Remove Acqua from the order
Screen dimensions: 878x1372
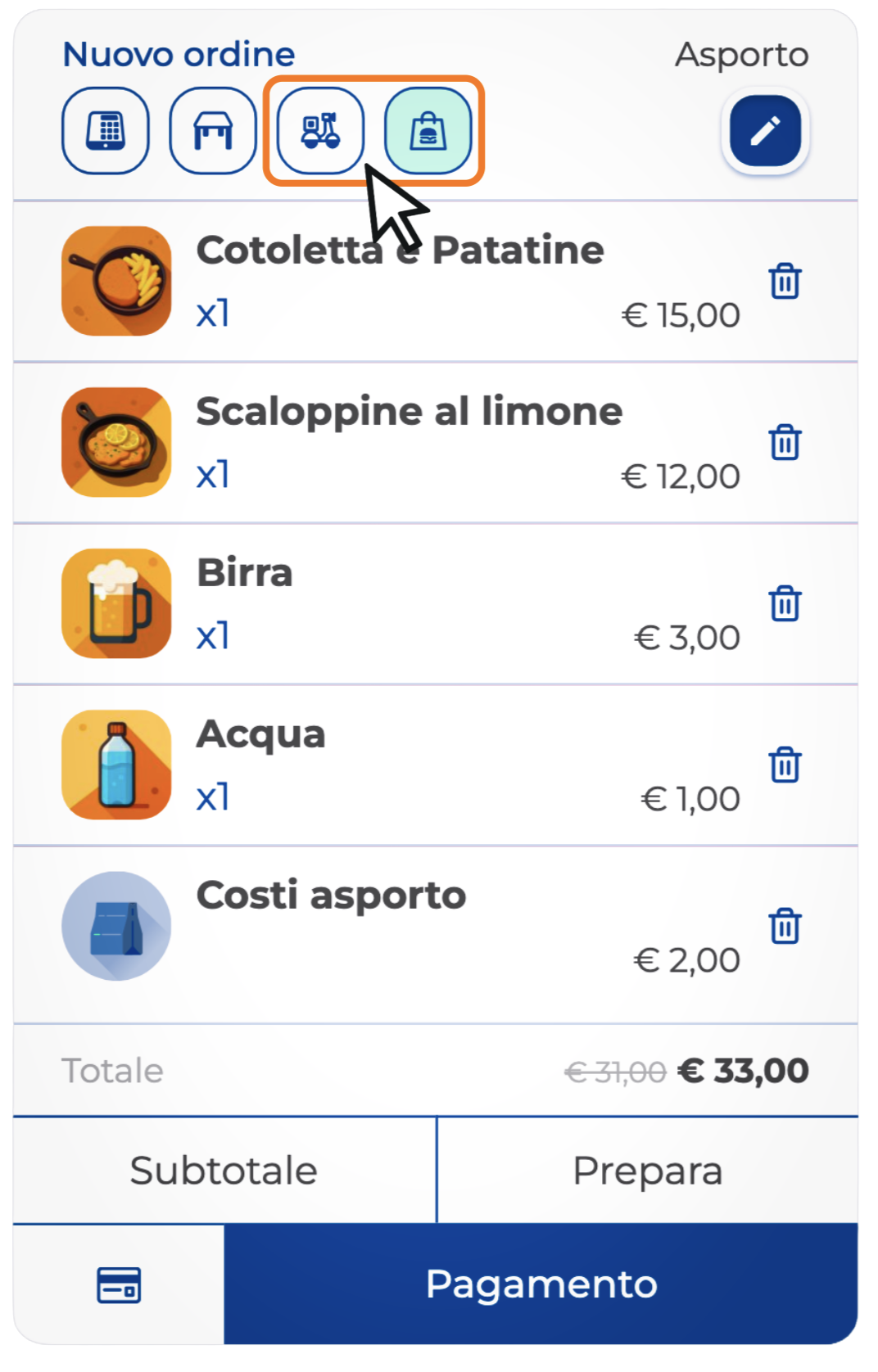[785, 765]
